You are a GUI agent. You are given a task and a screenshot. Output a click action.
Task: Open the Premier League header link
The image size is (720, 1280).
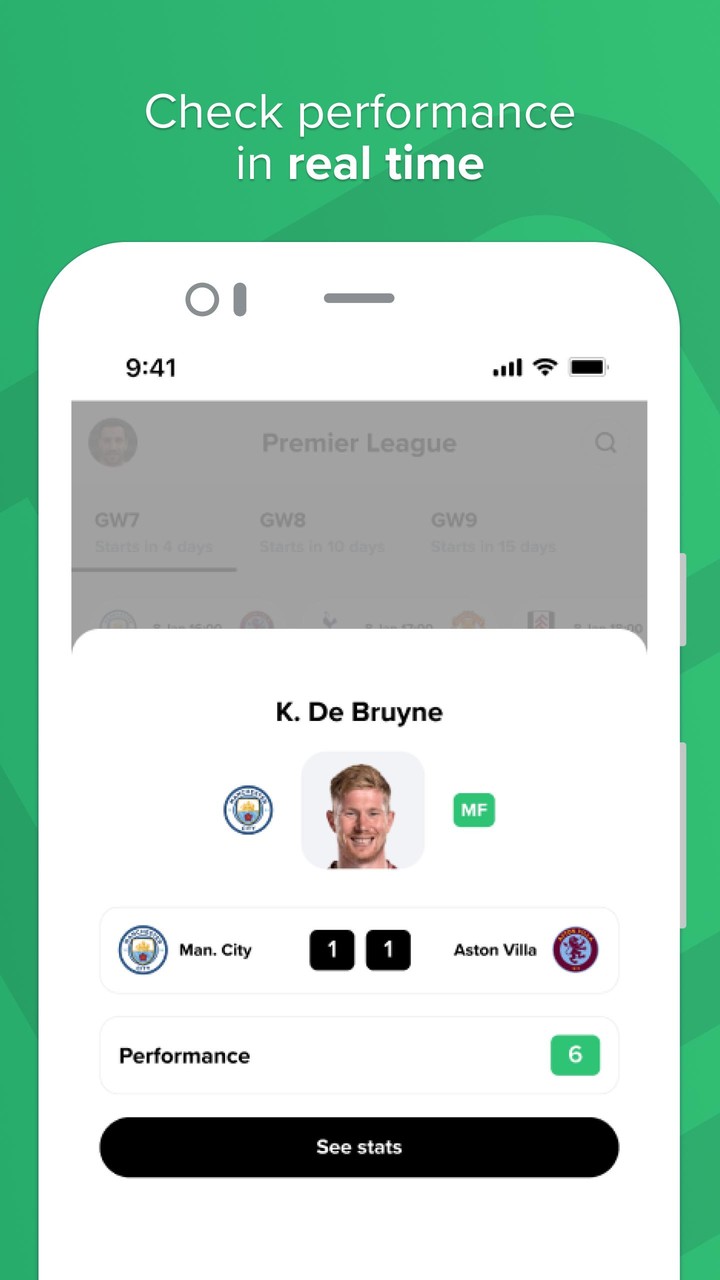click(x=358, y=443)
